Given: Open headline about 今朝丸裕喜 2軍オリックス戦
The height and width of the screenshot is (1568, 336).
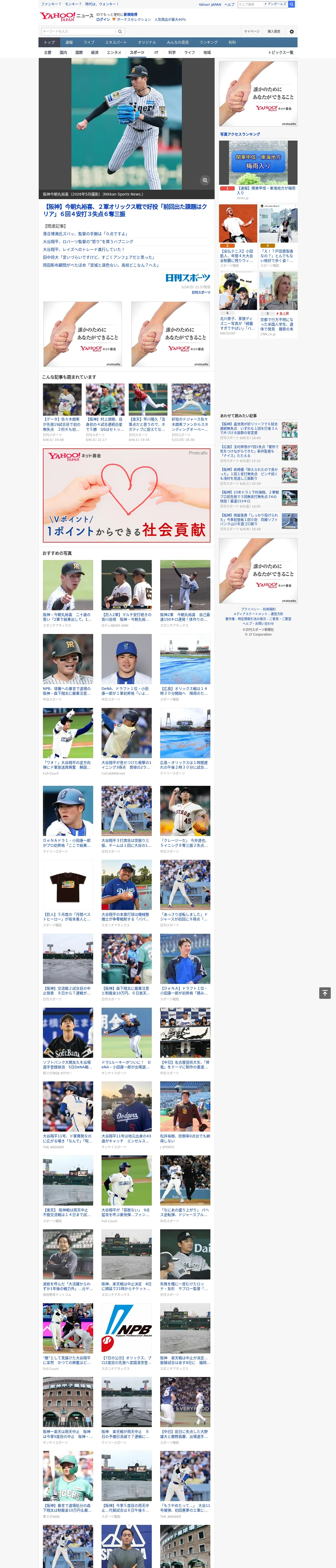Looking at the screenshot, I should coord(126,211).
